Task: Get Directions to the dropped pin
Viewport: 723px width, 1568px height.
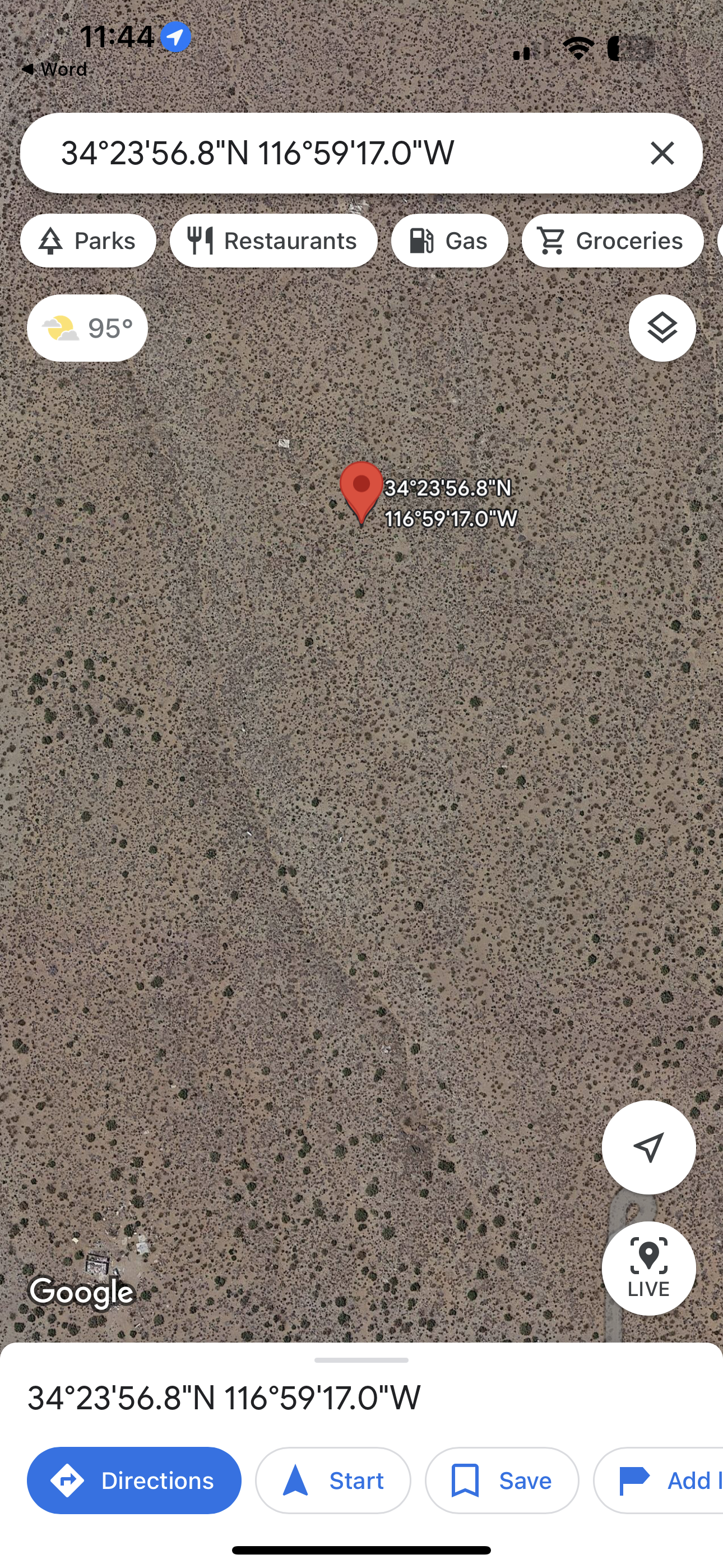Action: (x=134, y=1481)
